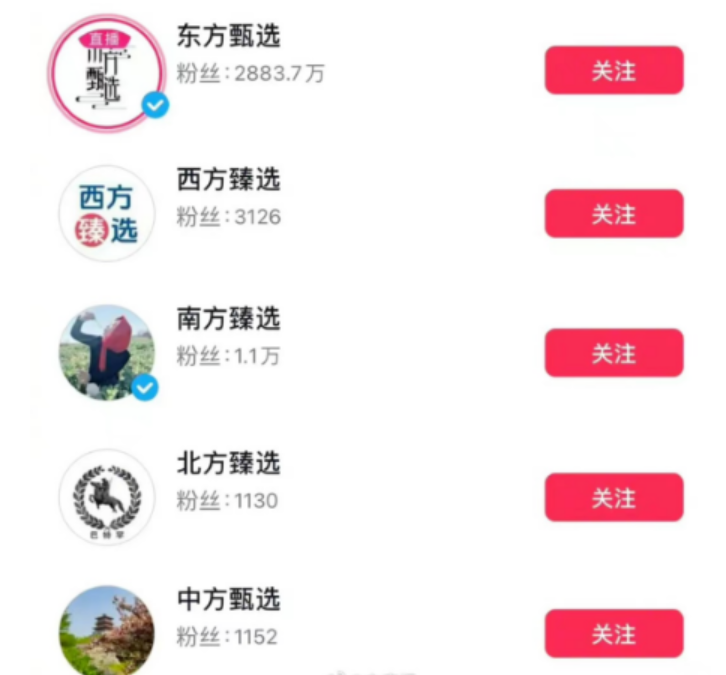
Task: Follow the 西方臻选 account
Action: pyautogui.click(x=613, y=214)
